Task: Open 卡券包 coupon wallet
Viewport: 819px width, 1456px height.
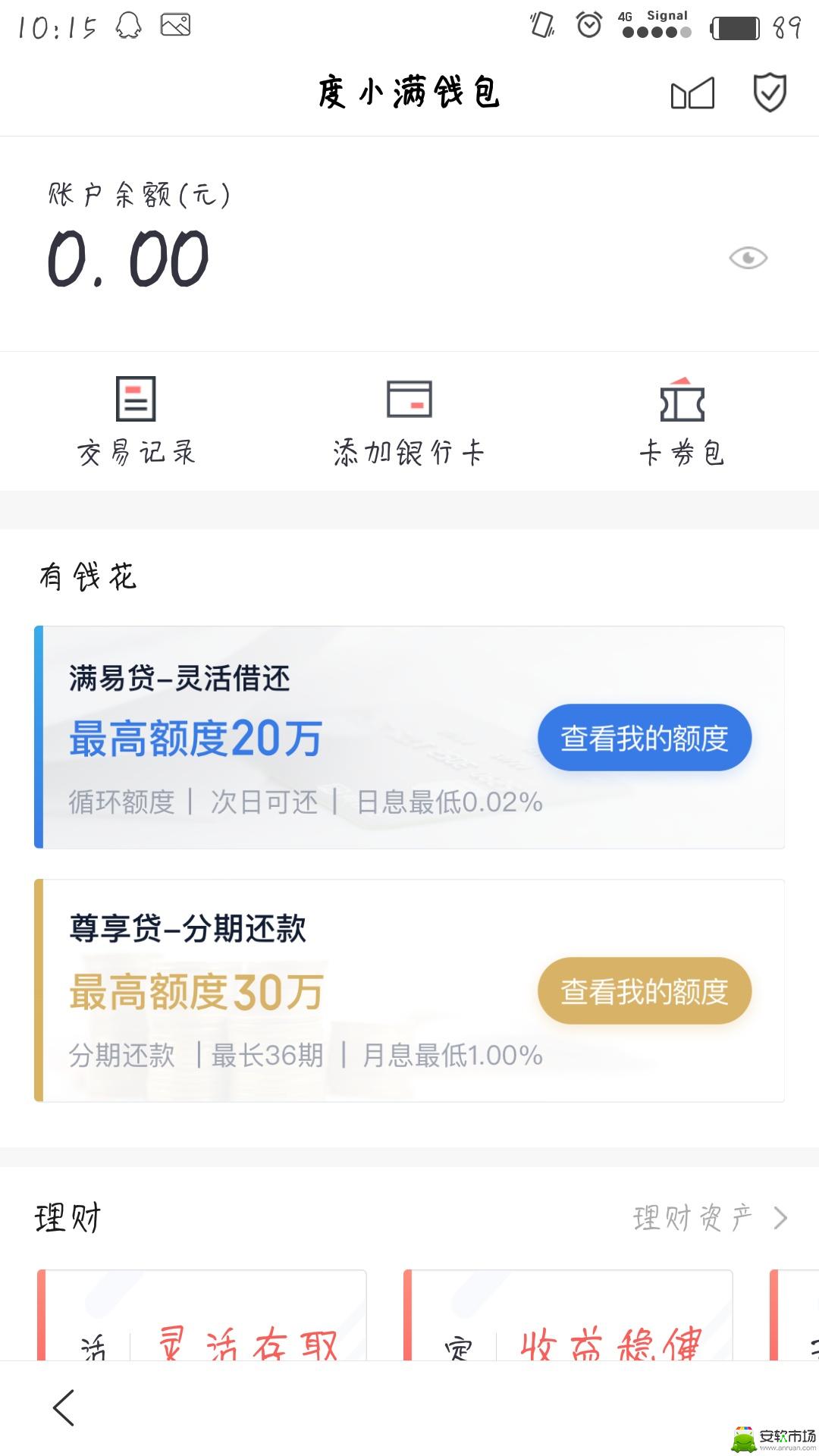Action: tap(682, 421)
